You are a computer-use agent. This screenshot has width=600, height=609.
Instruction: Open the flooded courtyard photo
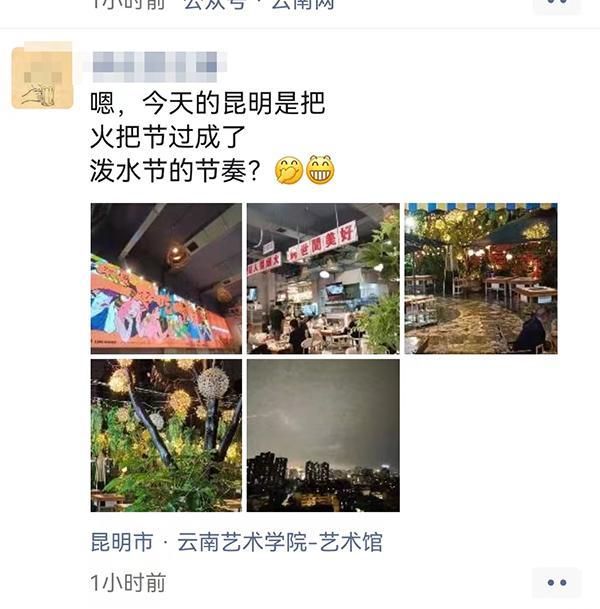(x=480, y=278)
